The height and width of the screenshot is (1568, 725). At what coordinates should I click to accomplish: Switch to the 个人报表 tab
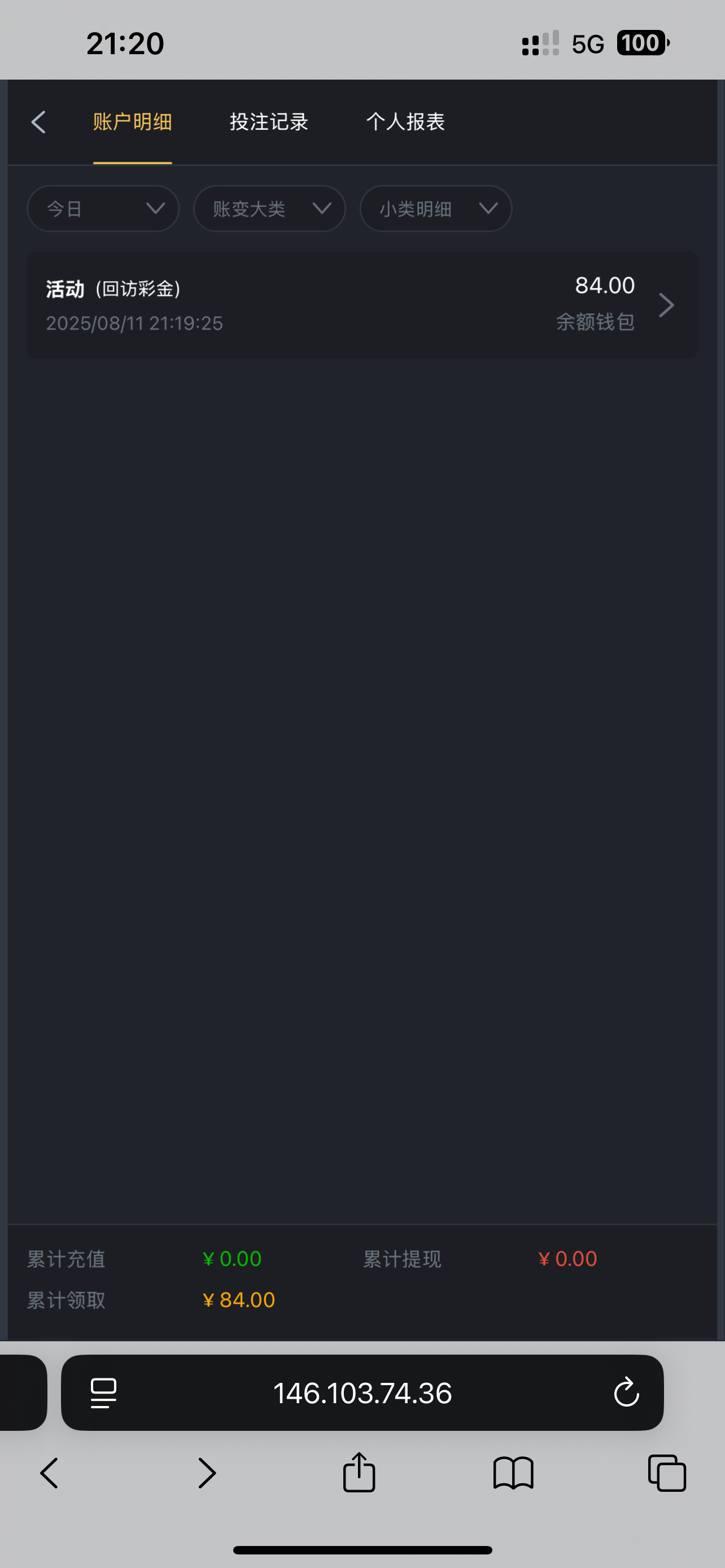click(x=405, y=122)
